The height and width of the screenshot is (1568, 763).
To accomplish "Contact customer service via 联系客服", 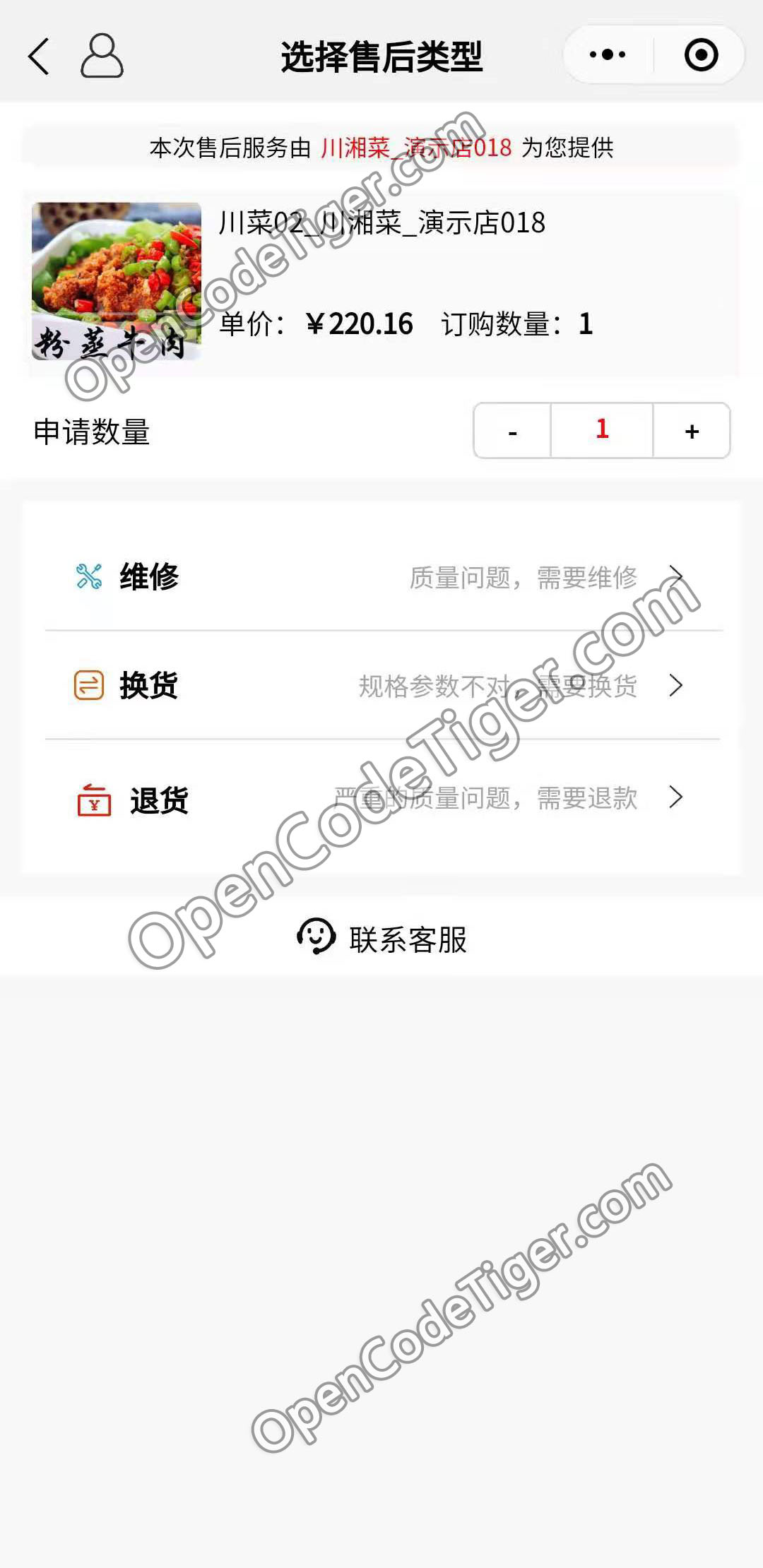I will pyautogui.click(x=381, y=939).
